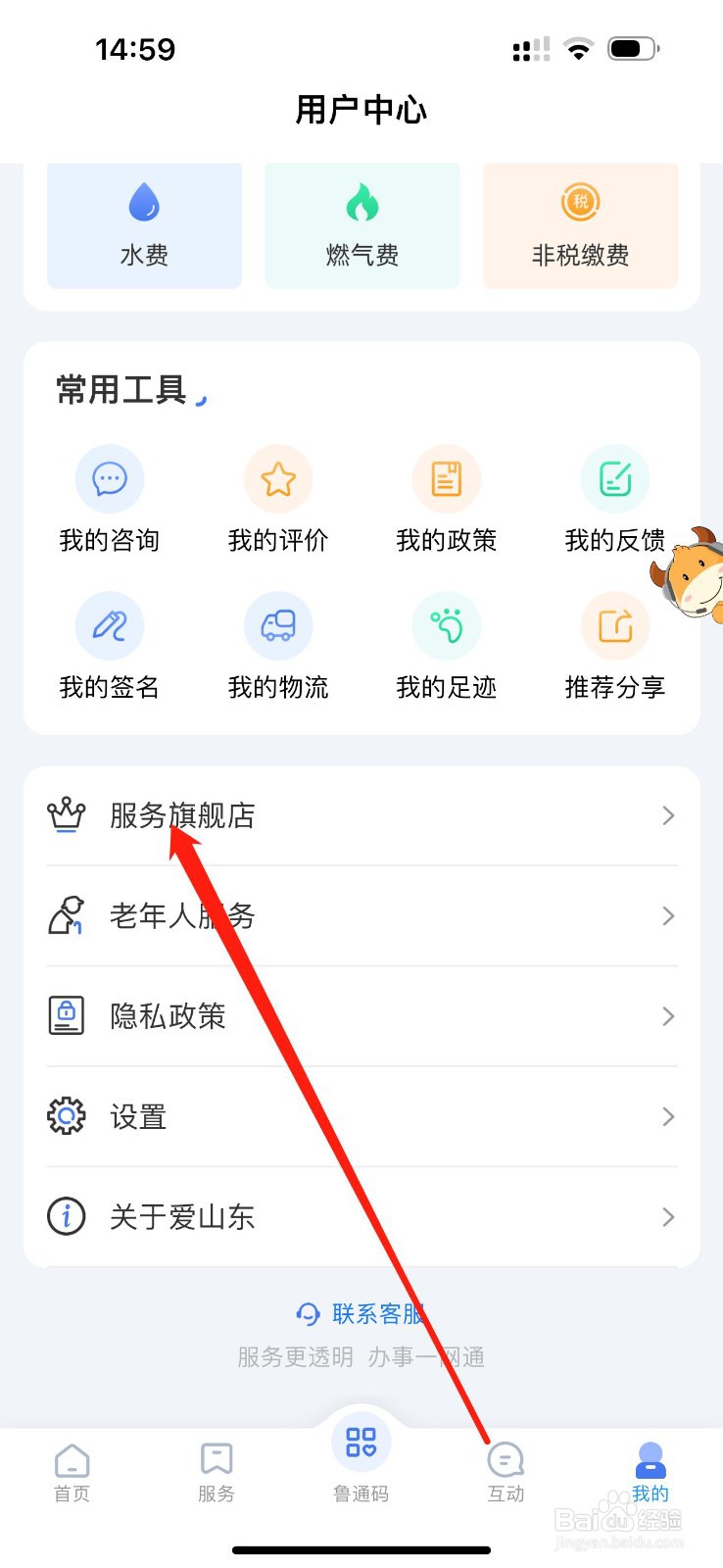This screenshot has height=1568, width=723.
Task: Open the 水费 water fee service
Action: point(143,223)
